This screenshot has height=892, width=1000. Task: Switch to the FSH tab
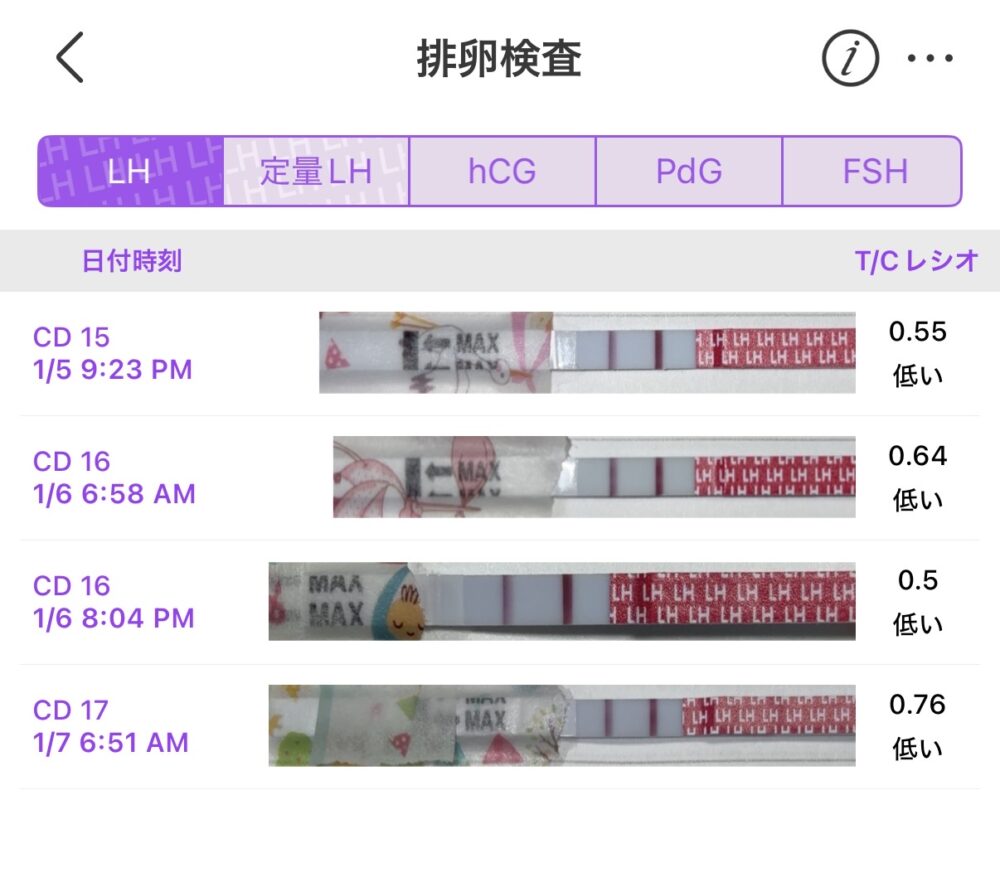coord(874,171)
